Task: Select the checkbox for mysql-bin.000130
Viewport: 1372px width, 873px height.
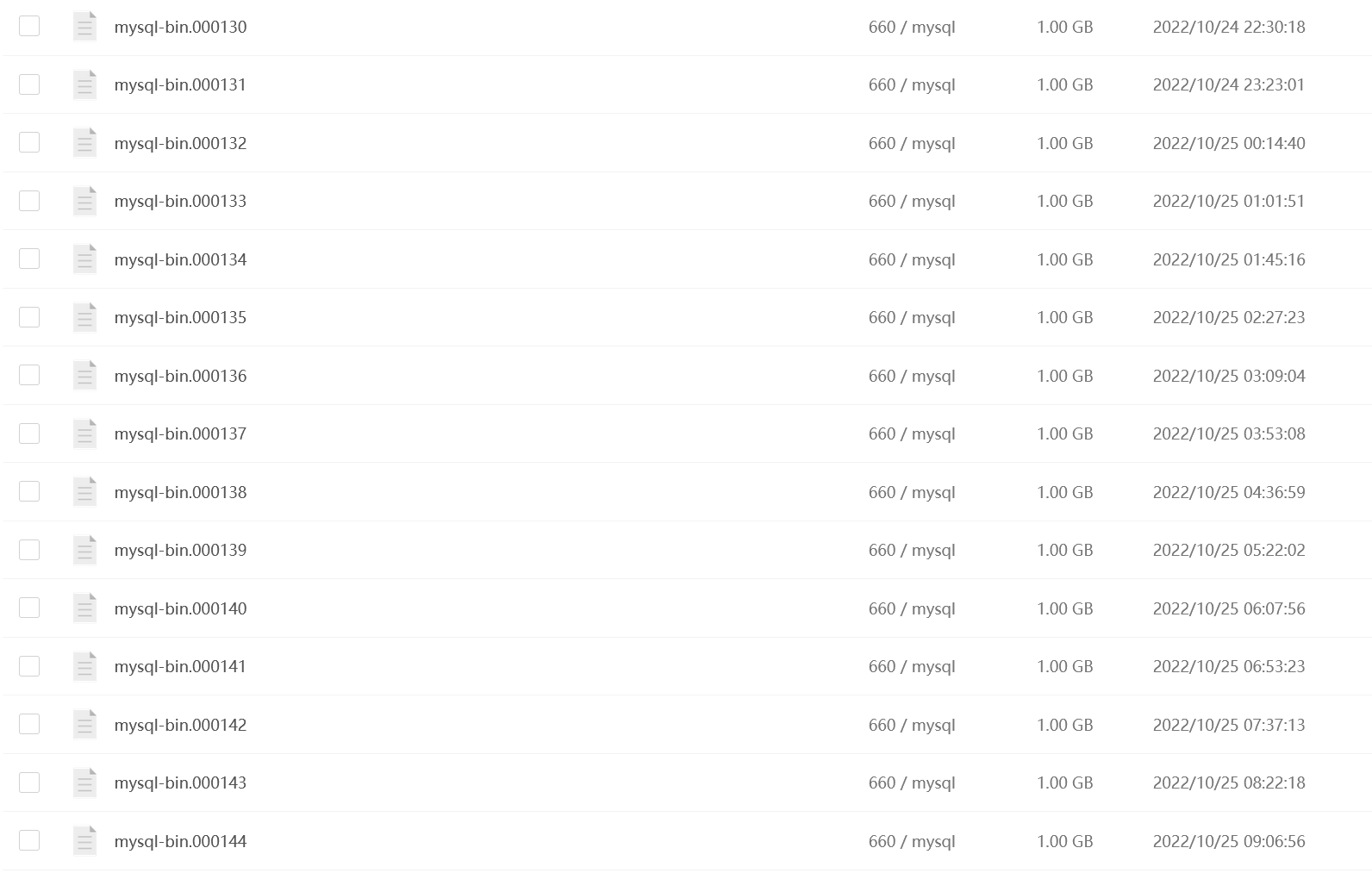Action: (x=29, y=27)
